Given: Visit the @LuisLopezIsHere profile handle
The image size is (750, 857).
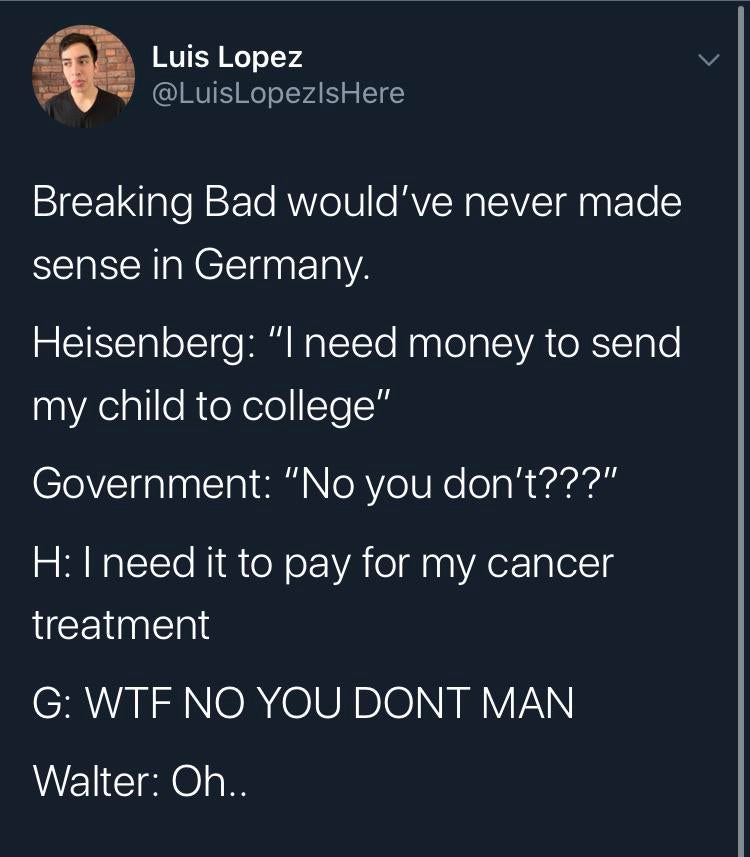Looking at the screenshot, I should (x=278, y=94).
